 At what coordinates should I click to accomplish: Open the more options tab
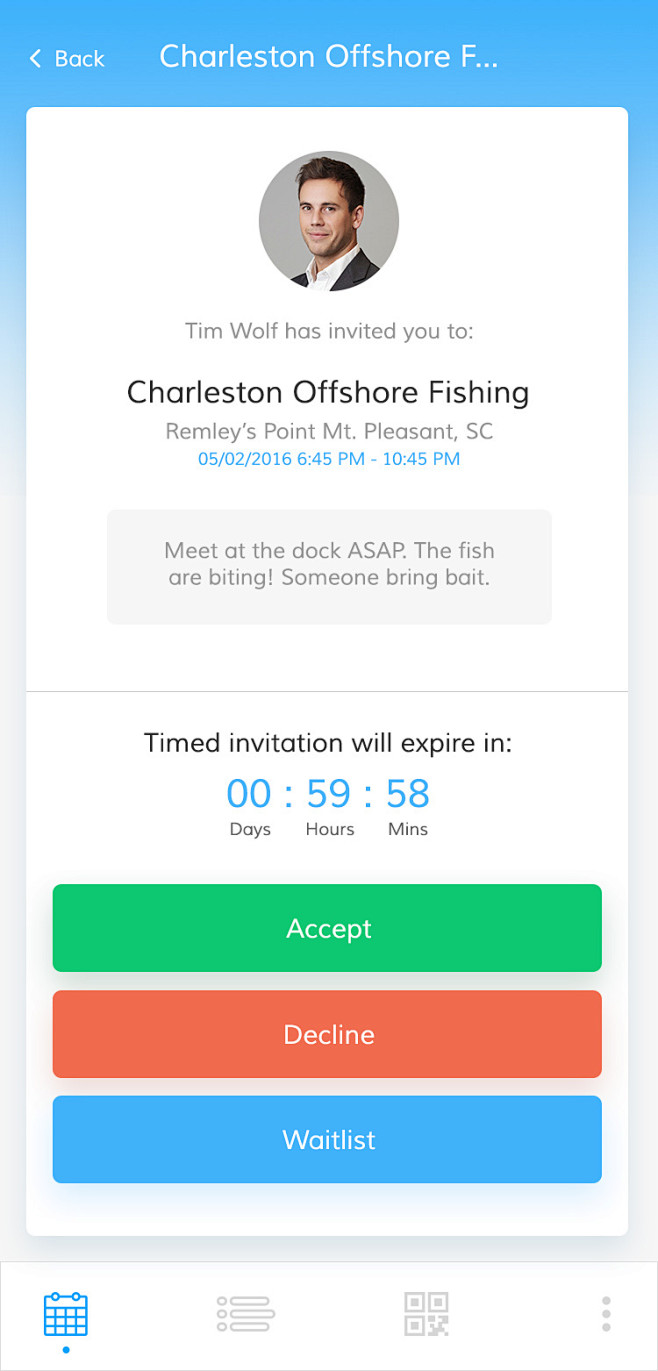point(606,1314)
